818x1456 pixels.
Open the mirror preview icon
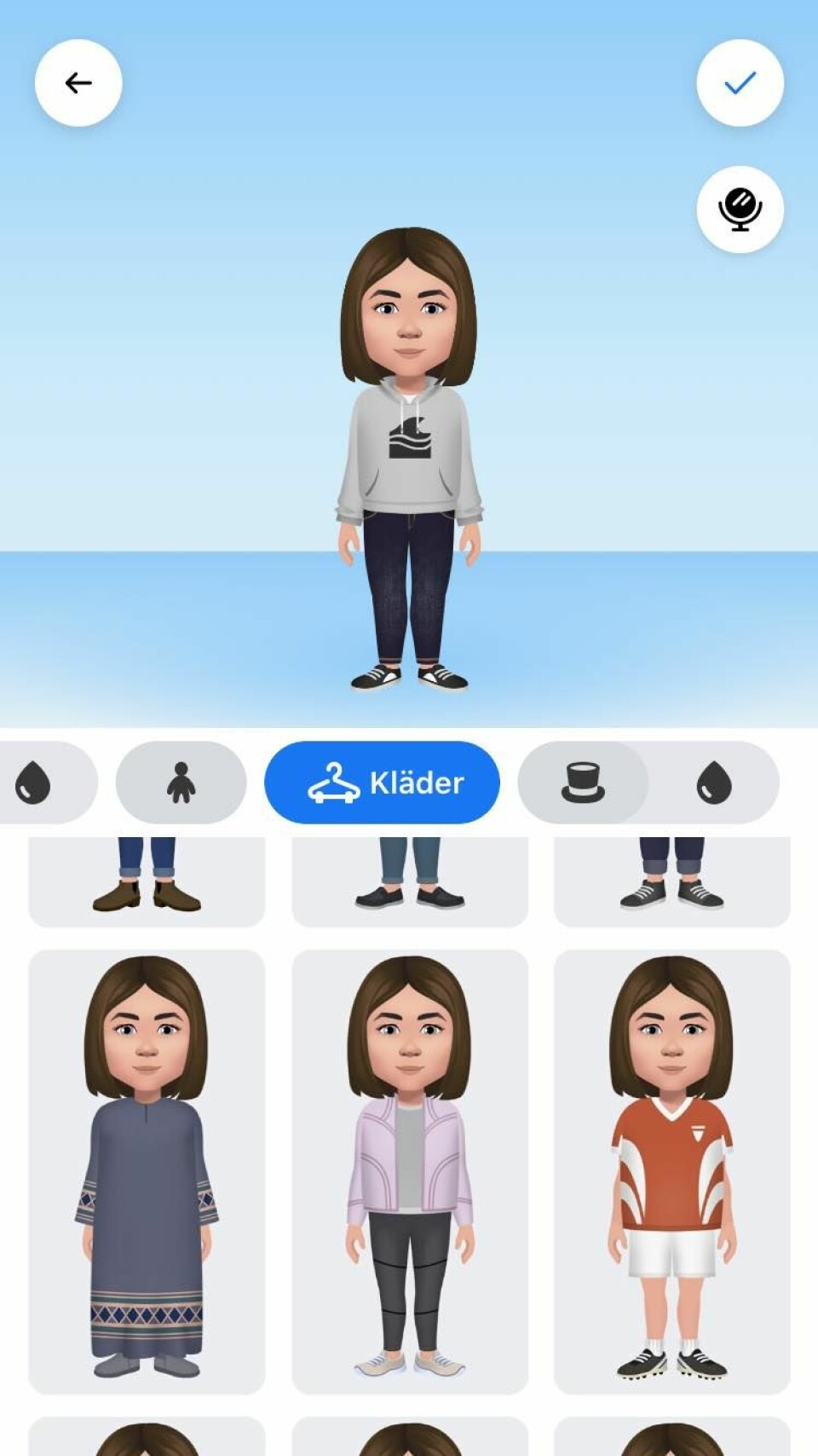740,209
